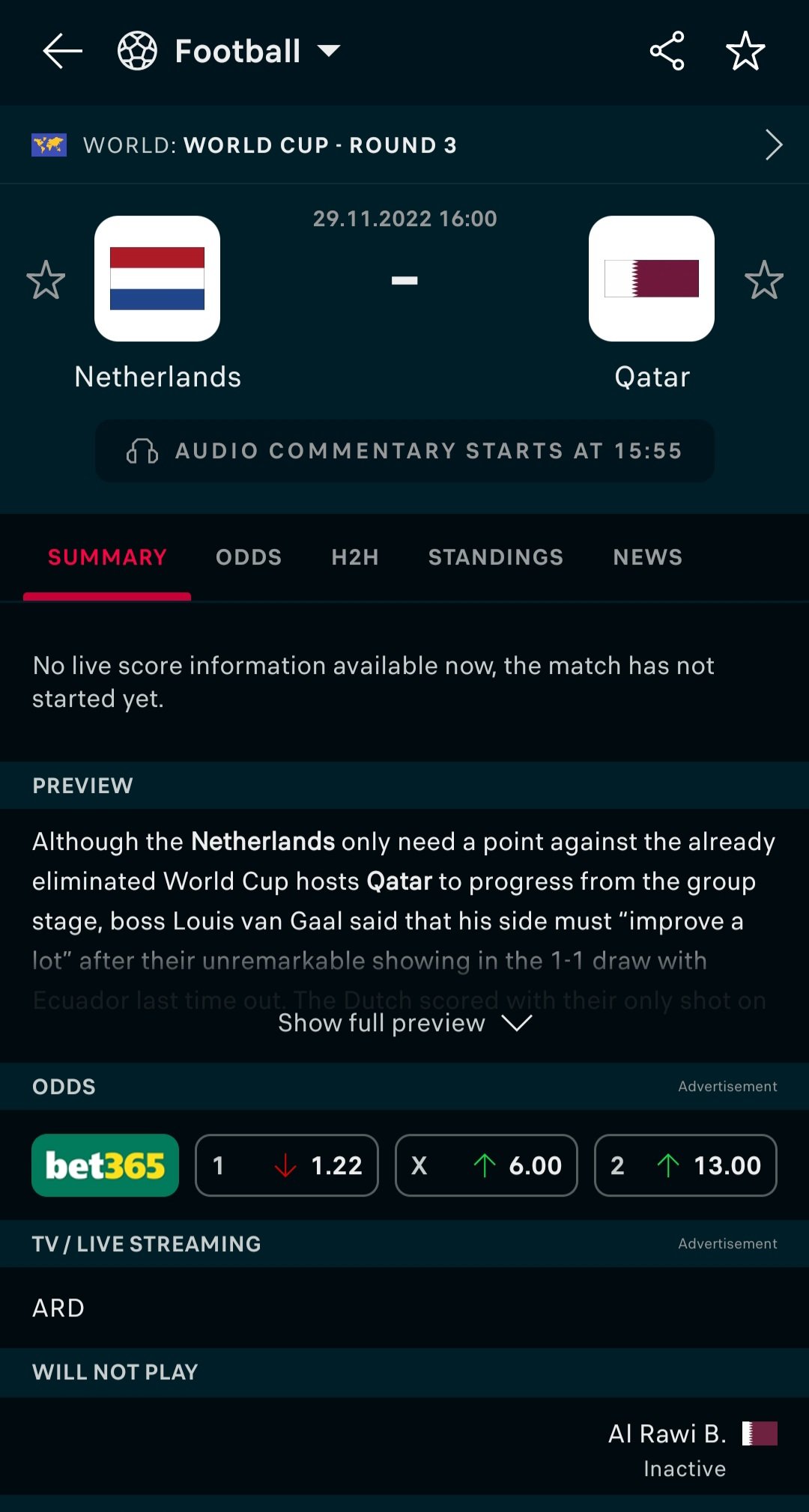Open the bet365 bookmaker logo
This screenshot has height=1512, width=809.
(x=105, y=1165)
